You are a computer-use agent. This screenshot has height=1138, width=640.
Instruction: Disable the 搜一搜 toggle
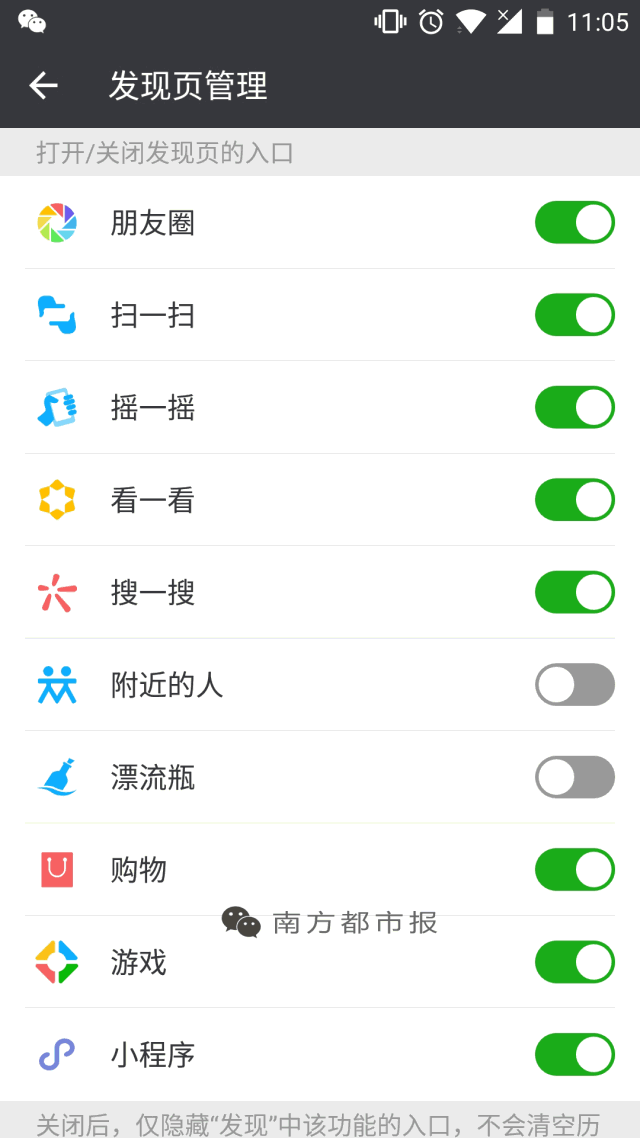pos(575,592)
